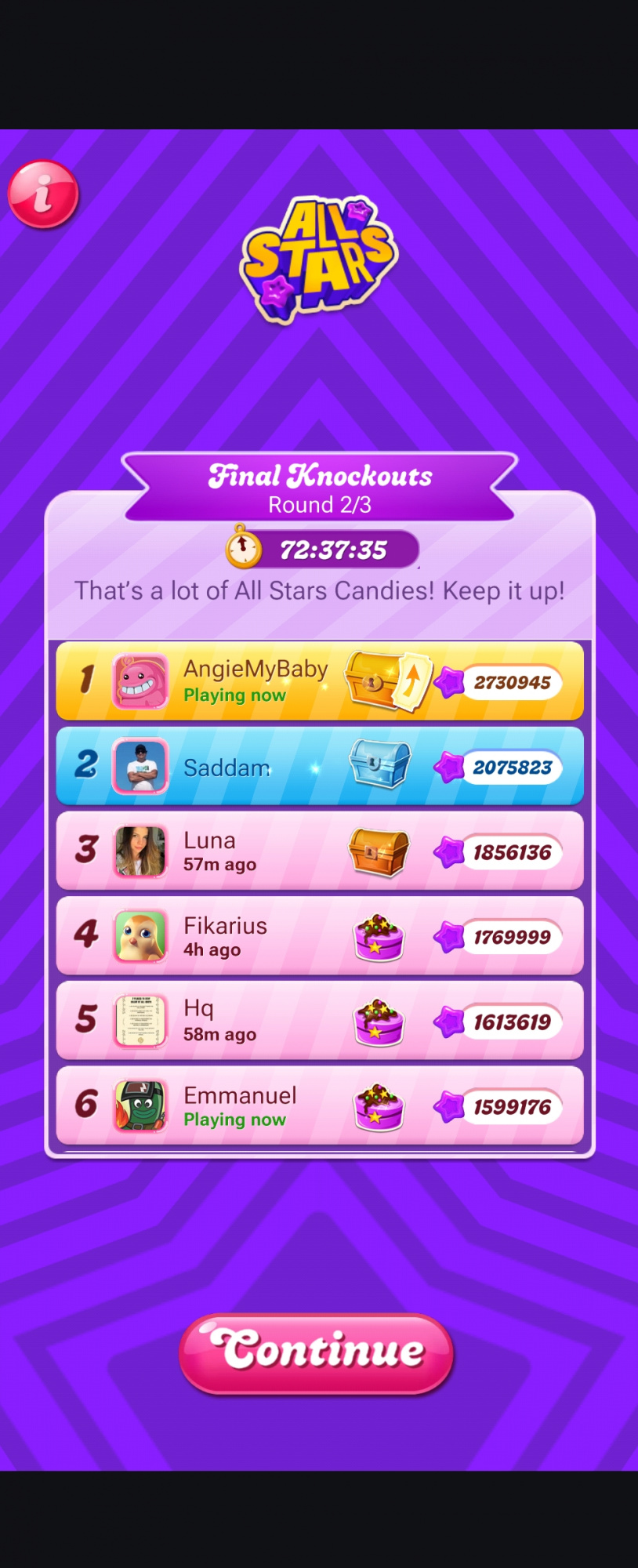Inspect the blue chest reward in Saddam's row
Image resolution: width=638 pixels, height=1568 pixels.
tap(379, 764)
